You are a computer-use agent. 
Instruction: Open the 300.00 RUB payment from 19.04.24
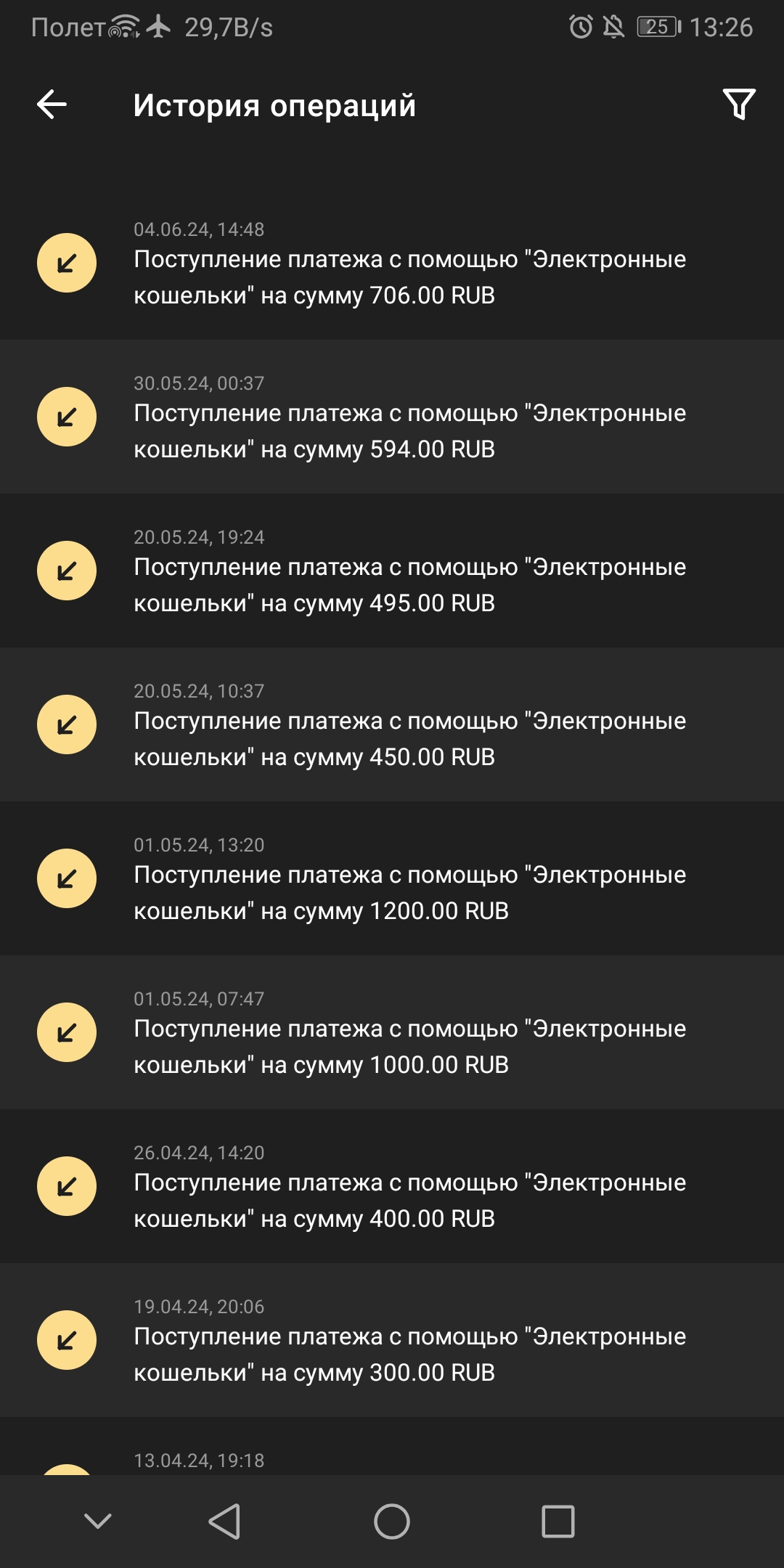[x=392, y=1340]
